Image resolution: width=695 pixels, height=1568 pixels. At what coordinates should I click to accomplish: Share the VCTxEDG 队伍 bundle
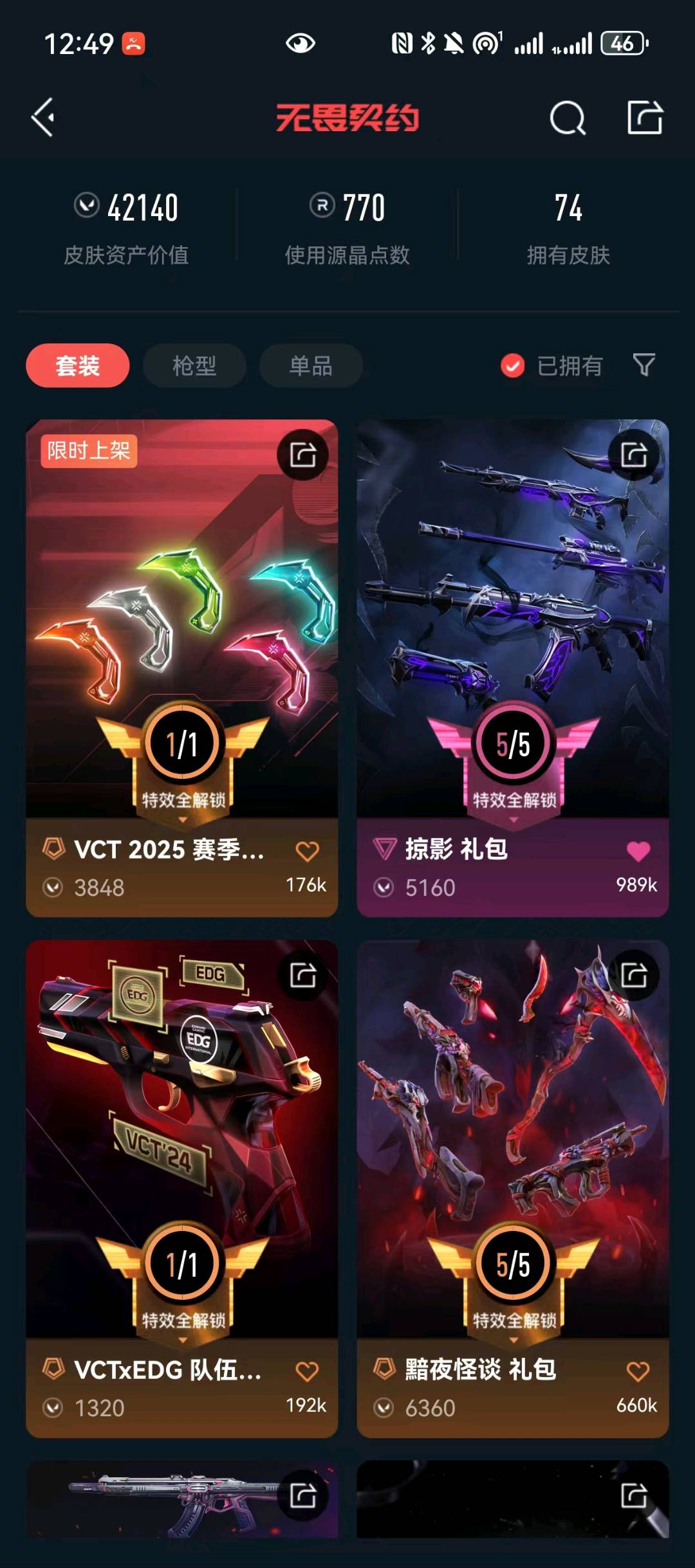(x=302, y=975)
